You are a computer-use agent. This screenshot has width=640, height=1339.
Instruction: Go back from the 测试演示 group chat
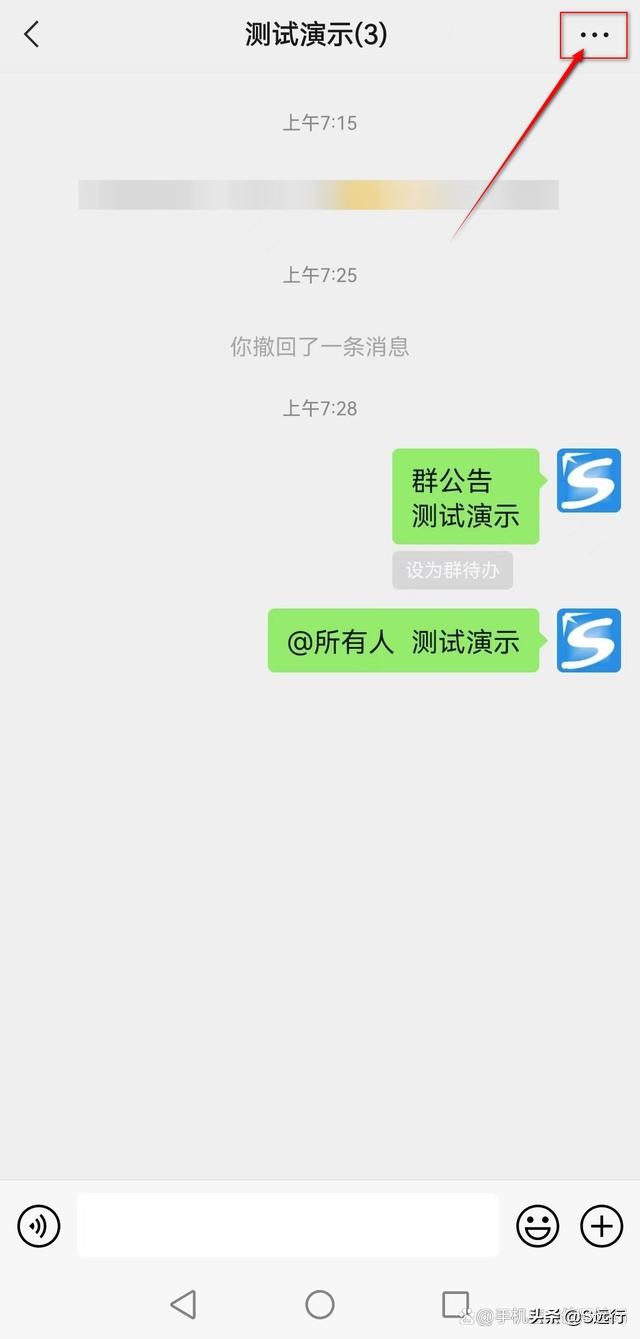tap(32, 35)
